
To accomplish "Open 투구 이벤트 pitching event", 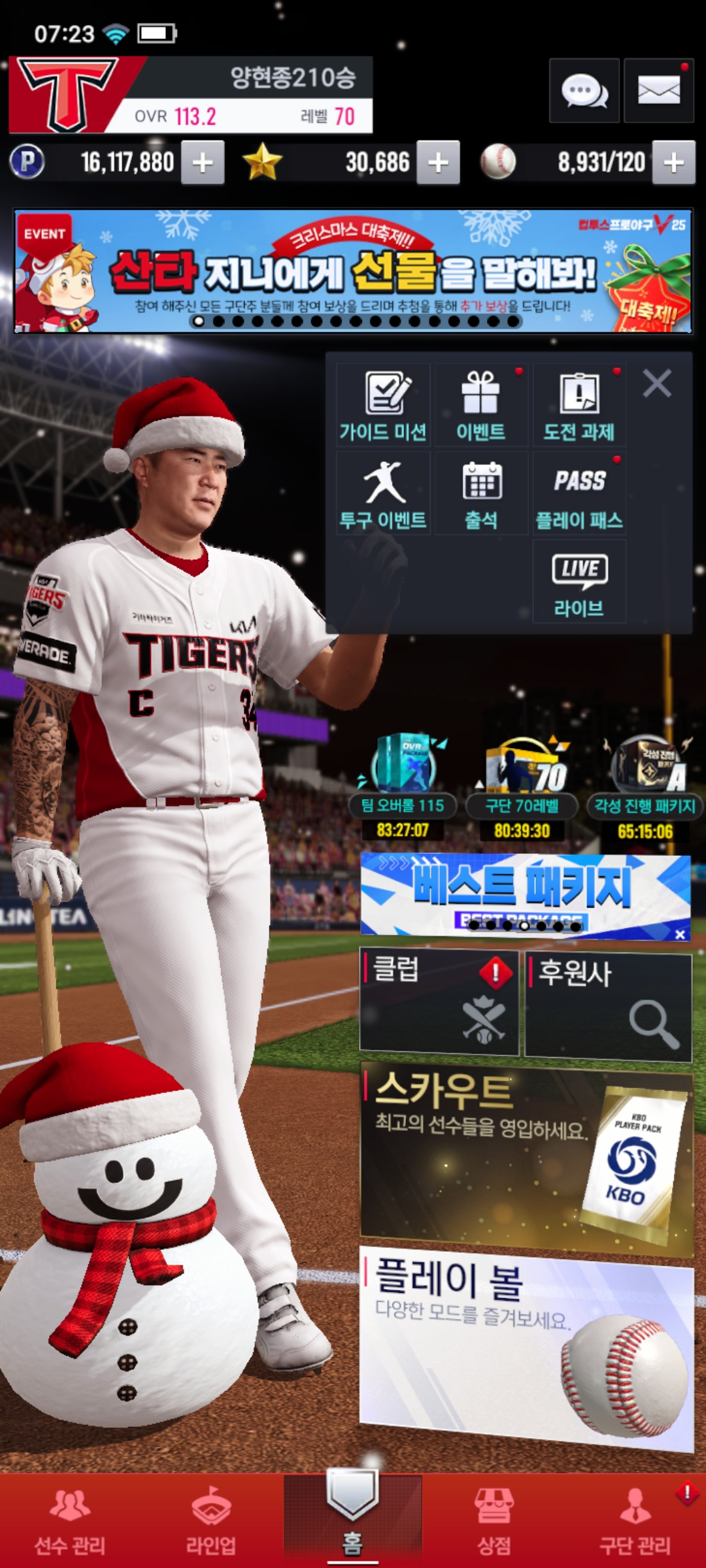I will coord(383,495).
